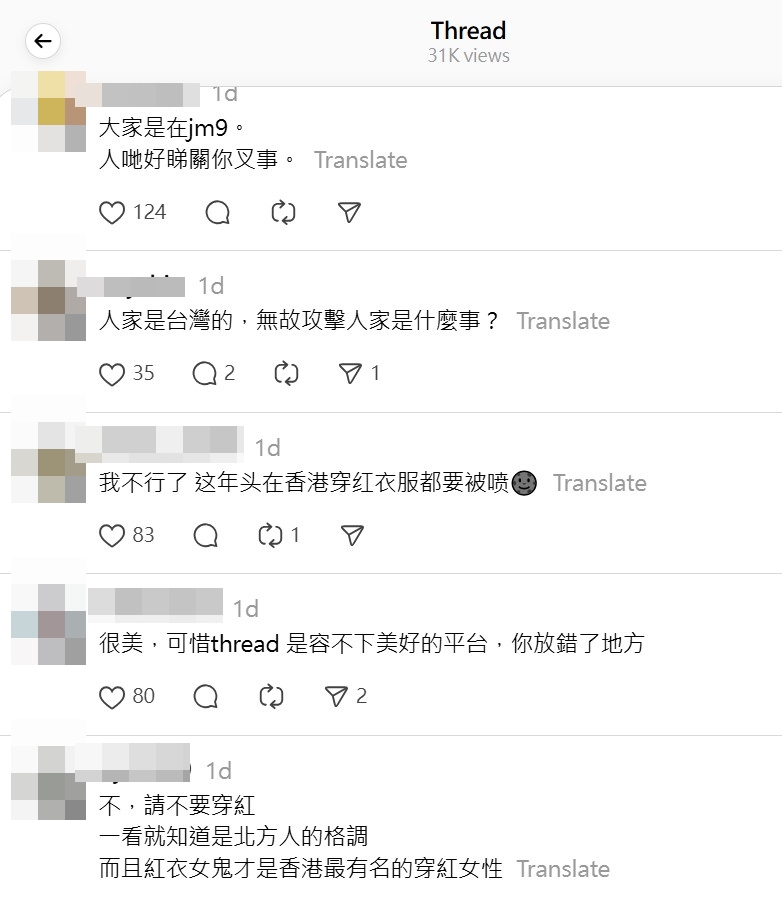Share the comment starting 很美

coord(336,696)
